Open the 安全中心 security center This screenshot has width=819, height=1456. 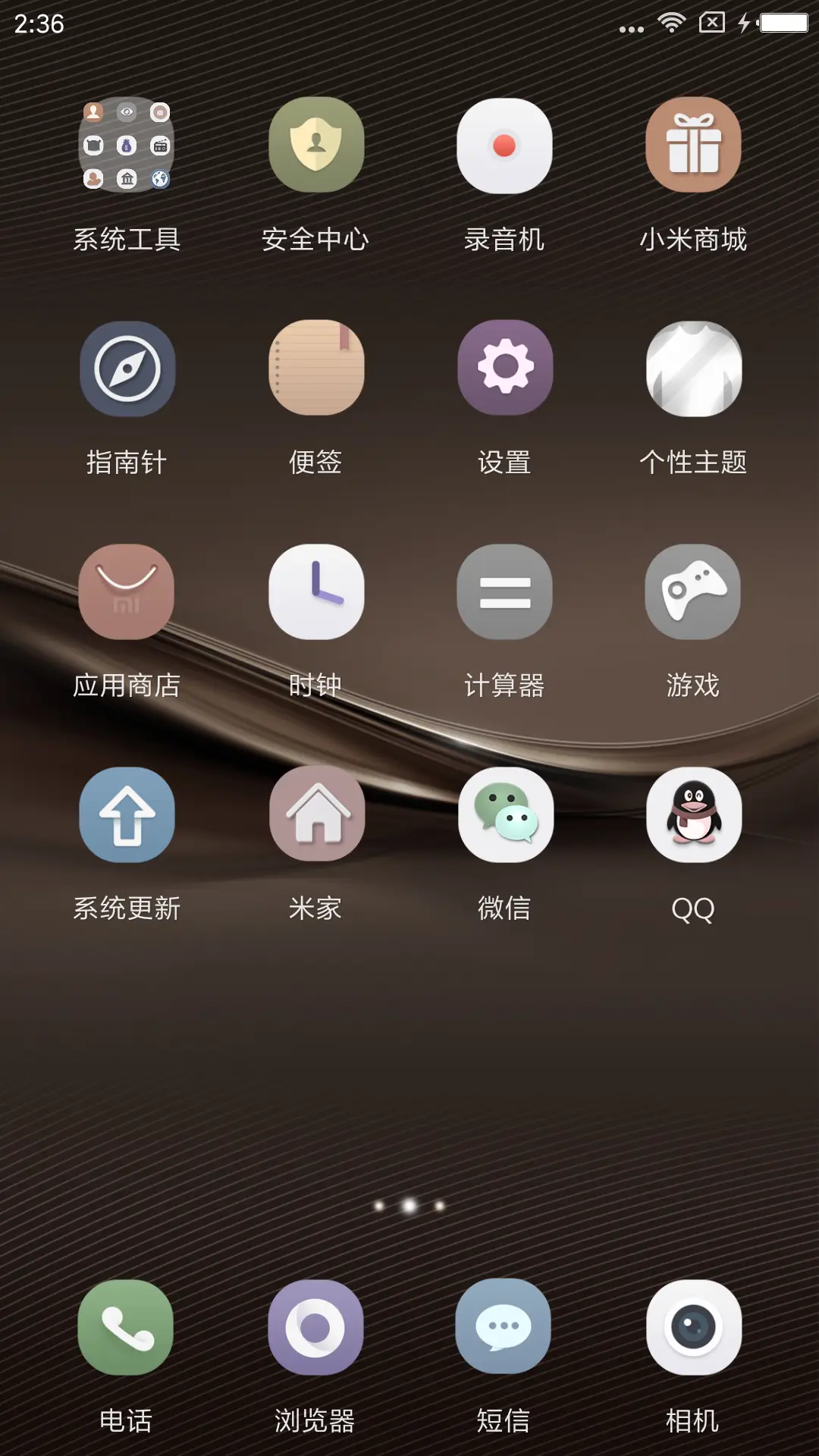(316, 146)
